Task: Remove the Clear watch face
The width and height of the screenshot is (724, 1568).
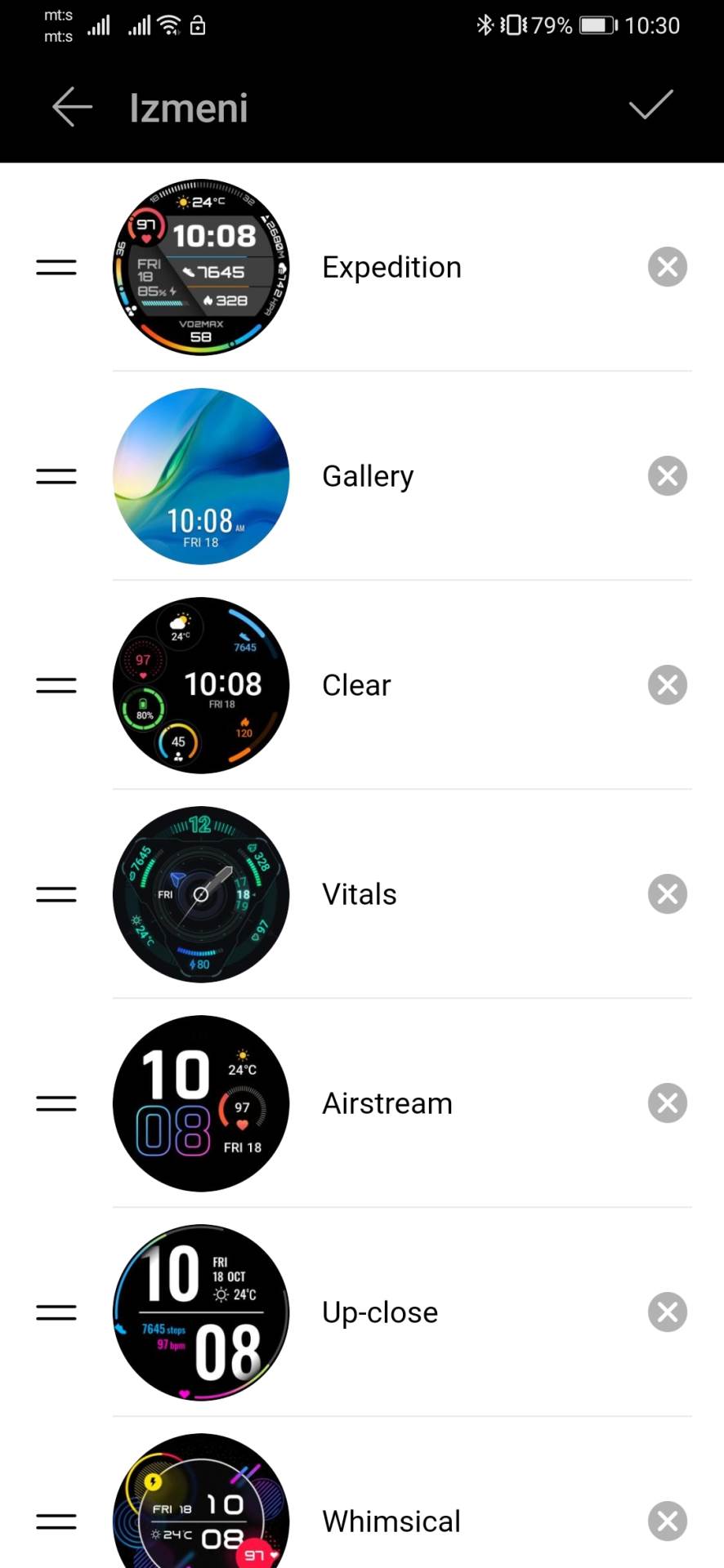Action: 668,684
